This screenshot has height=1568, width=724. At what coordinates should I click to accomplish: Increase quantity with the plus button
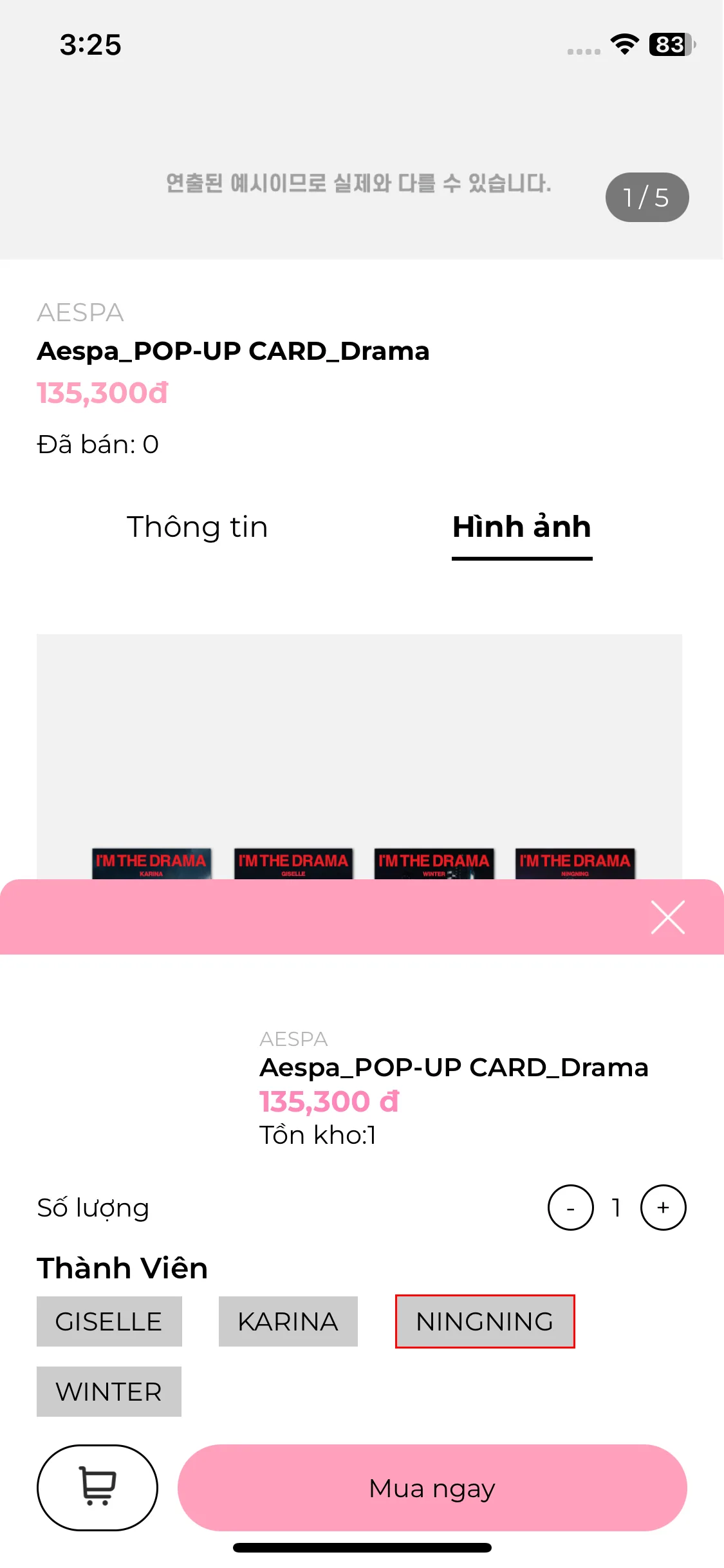[x=663, y=1208]
